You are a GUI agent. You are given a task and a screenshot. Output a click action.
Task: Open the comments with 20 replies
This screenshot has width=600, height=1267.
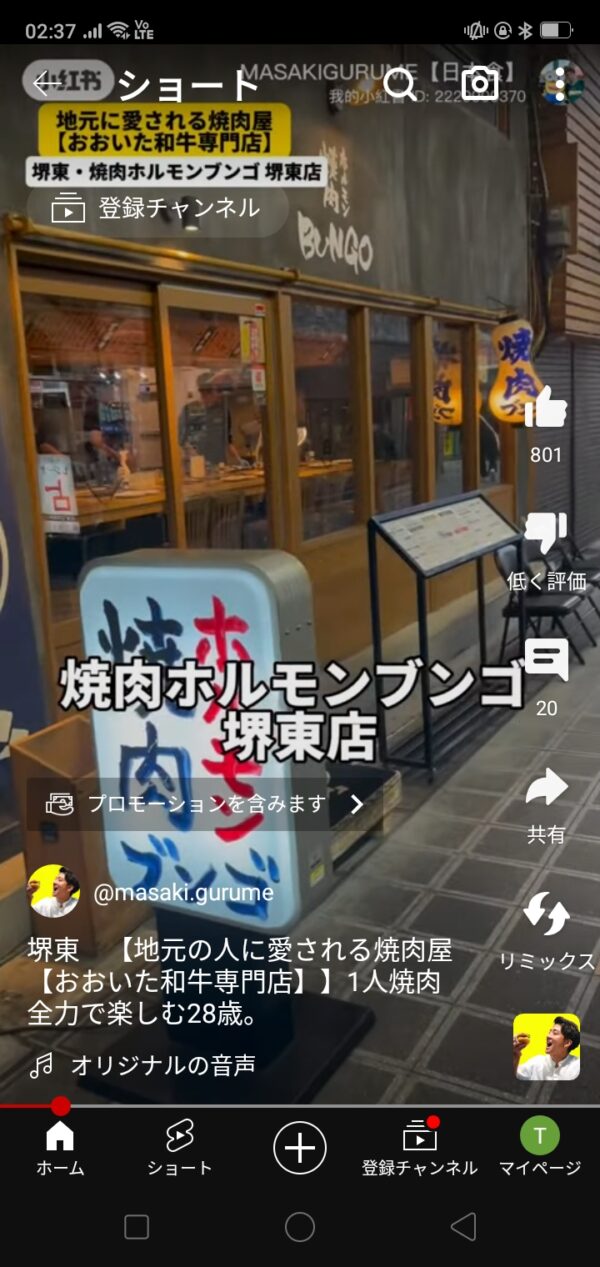pos(546,661)
